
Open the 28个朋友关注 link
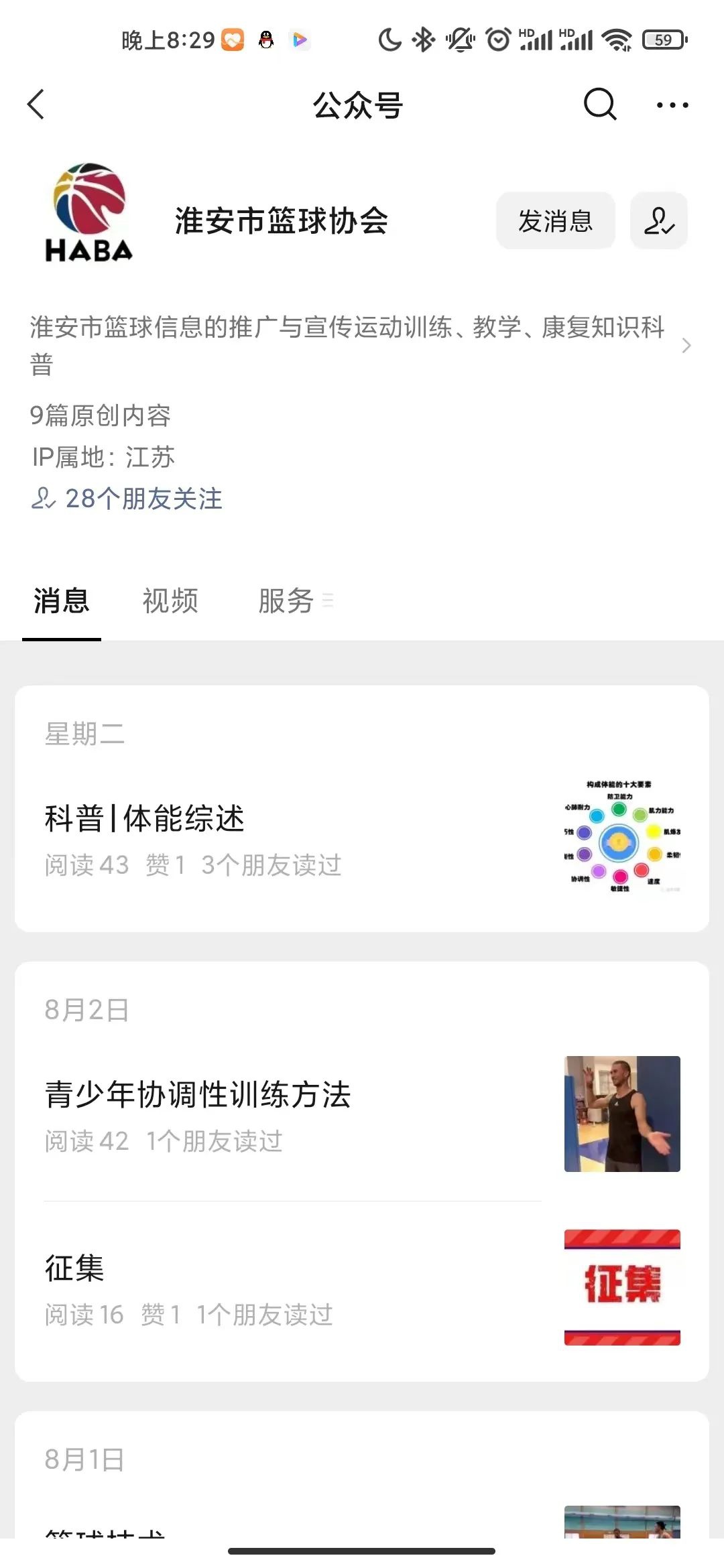(x=143, y=499)
